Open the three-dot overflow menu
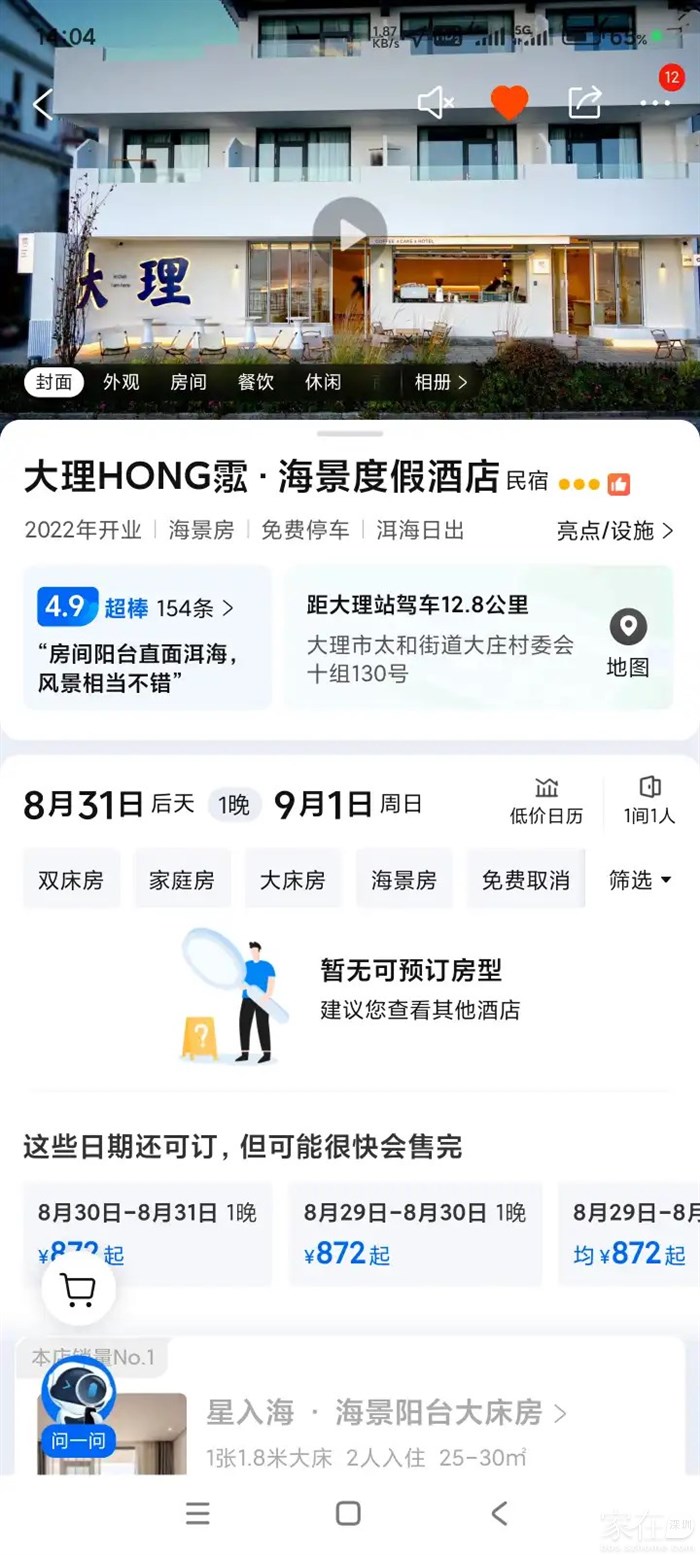700x1555 pixels. point(655,103)
